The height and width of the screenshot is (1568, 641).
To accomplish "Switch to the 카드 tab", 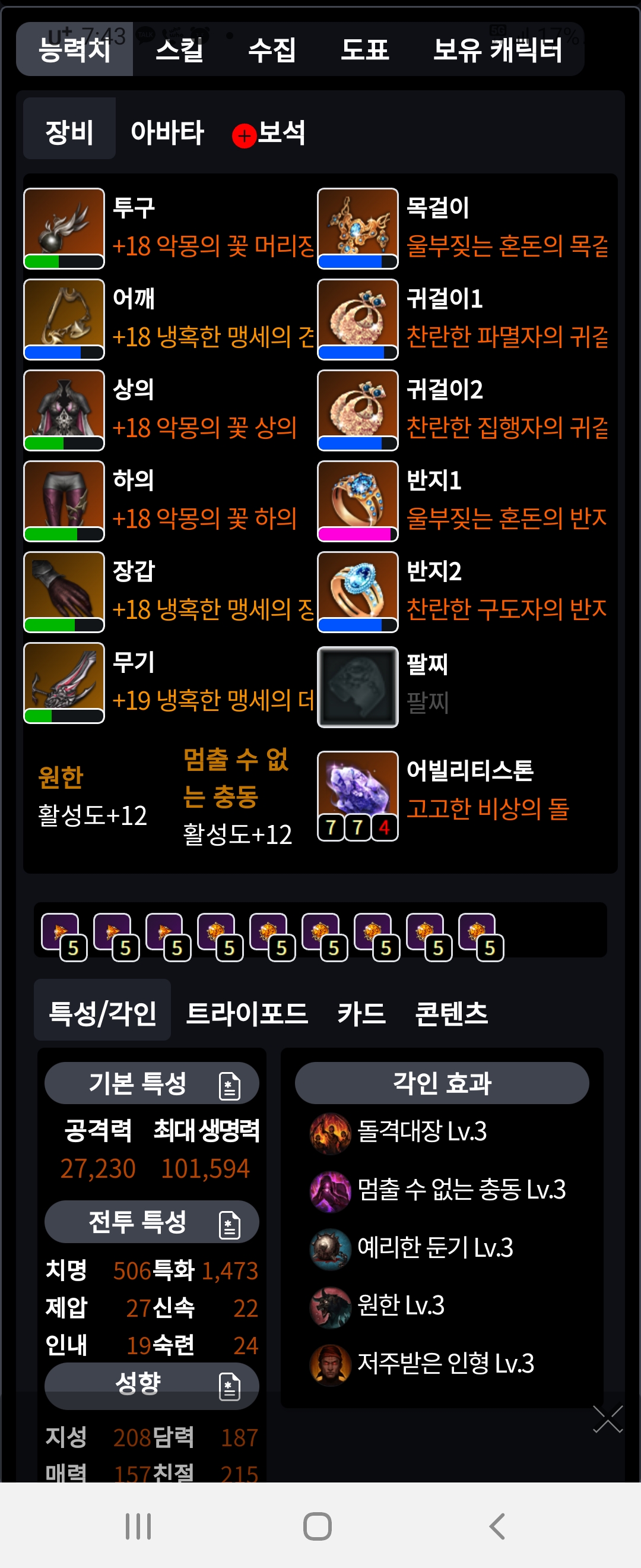I will tap(361, 1013).
